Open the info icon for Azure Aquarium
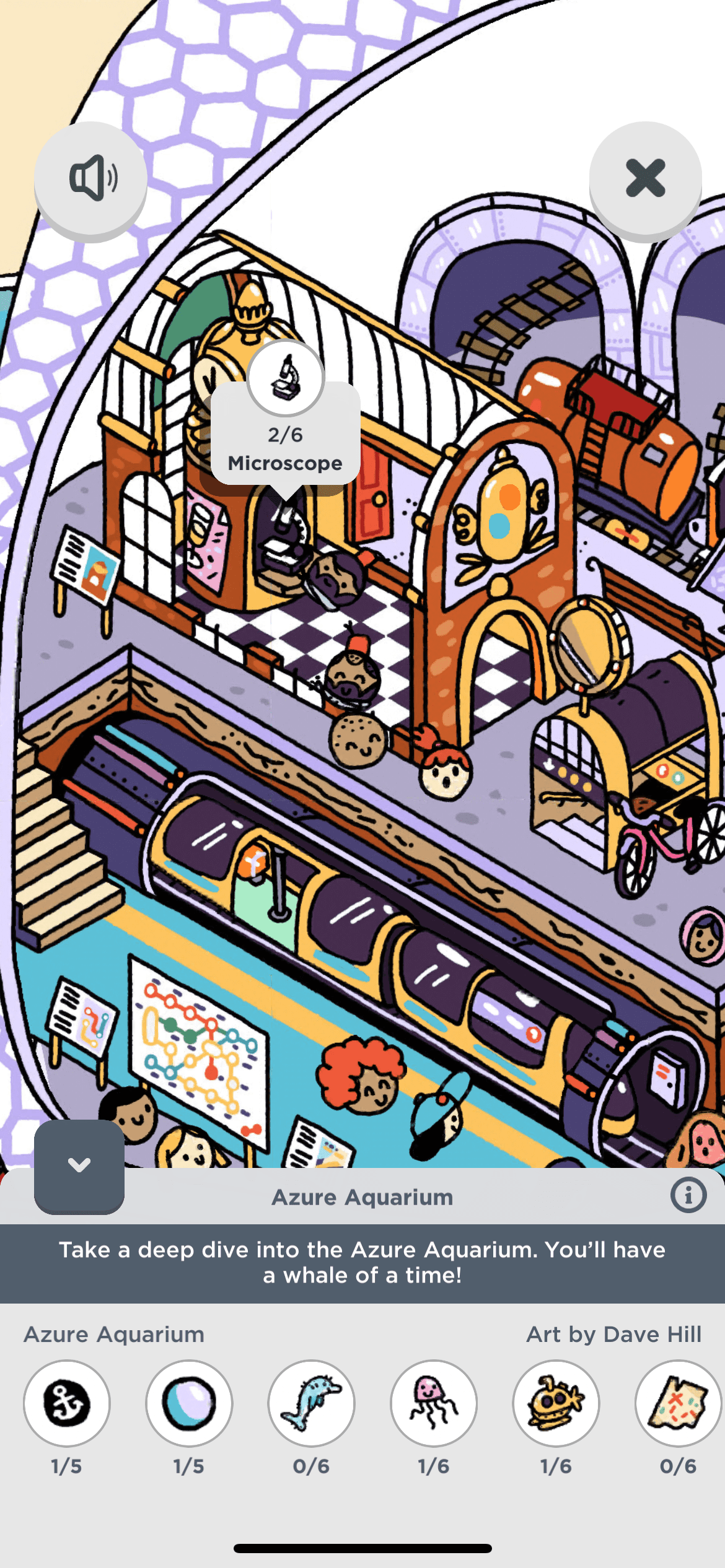This screenshot has width=725, height=1568. point(688,1195)
